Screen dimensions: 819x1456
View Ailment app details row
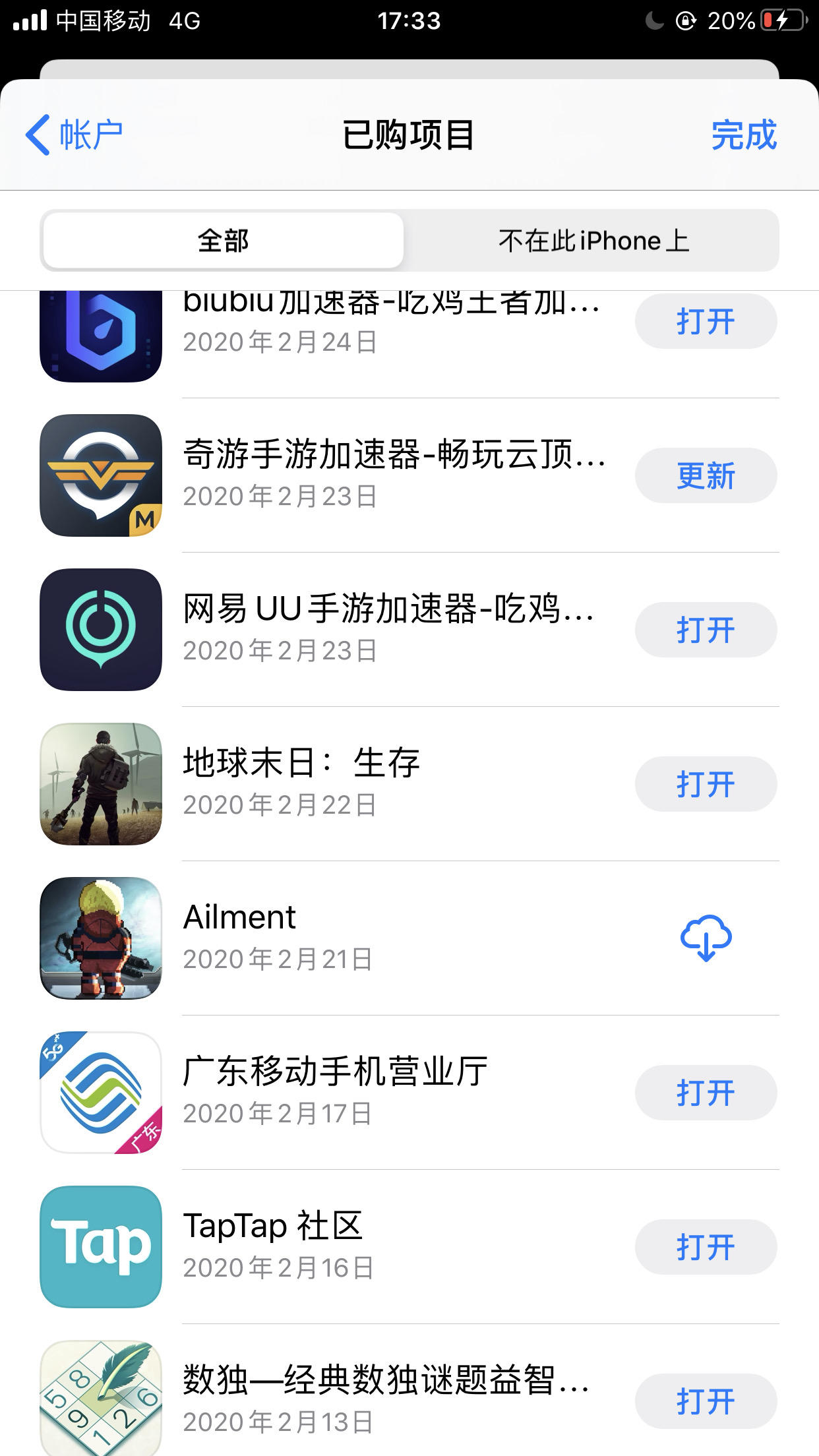pos(330,936)
